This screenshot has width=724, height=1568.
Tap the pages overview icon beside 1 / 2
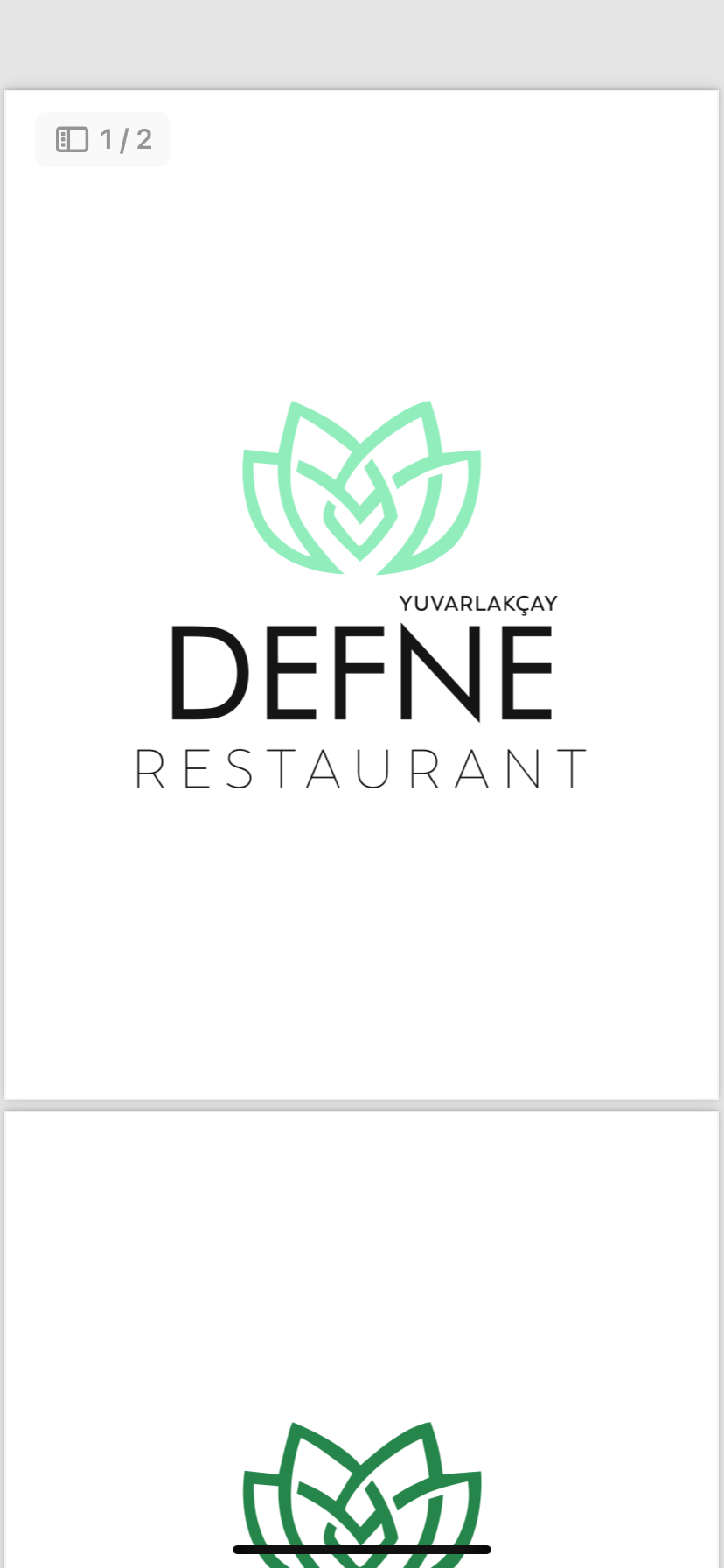(x=73, y=138)
